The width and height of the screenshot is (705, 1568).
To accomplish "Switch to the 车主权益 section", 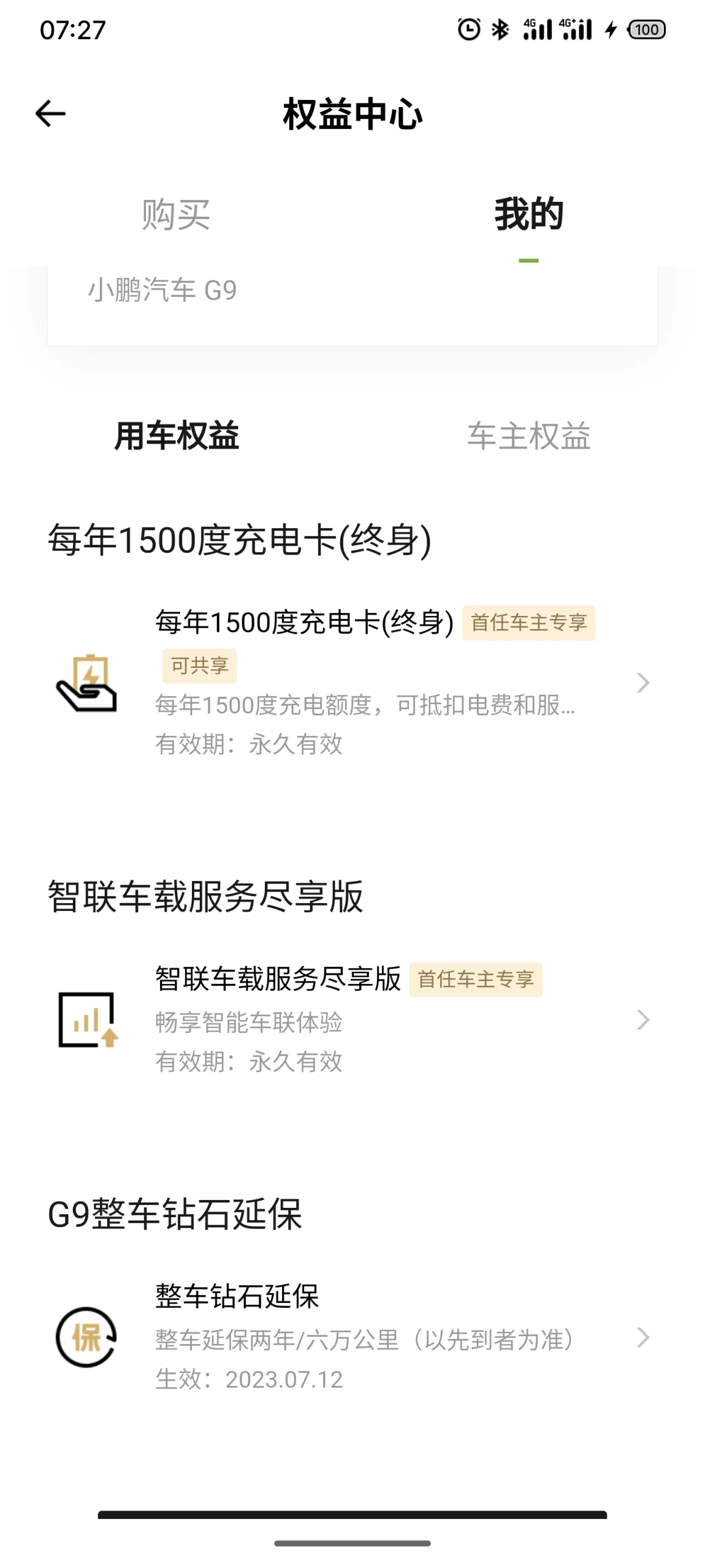I will tap(528, 436).
